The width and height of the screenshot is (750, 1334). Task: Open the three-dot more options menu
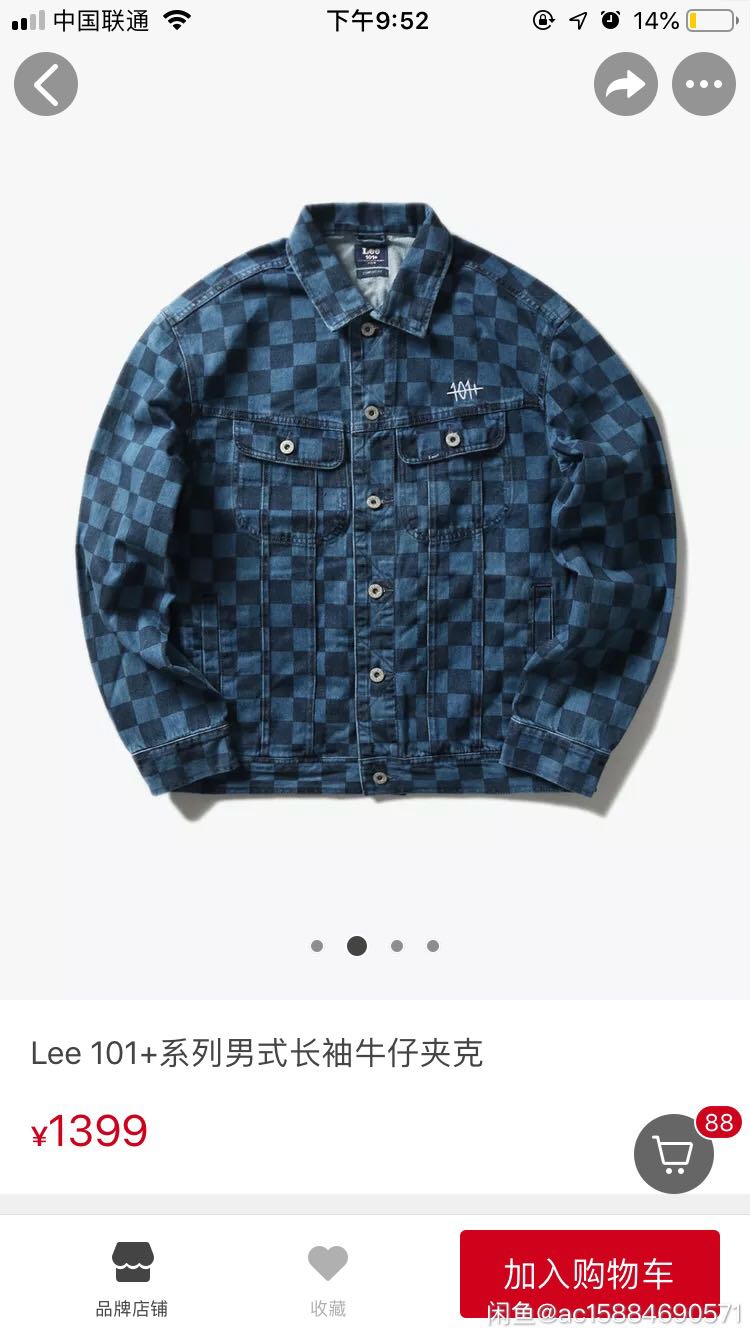coord(704,84)
